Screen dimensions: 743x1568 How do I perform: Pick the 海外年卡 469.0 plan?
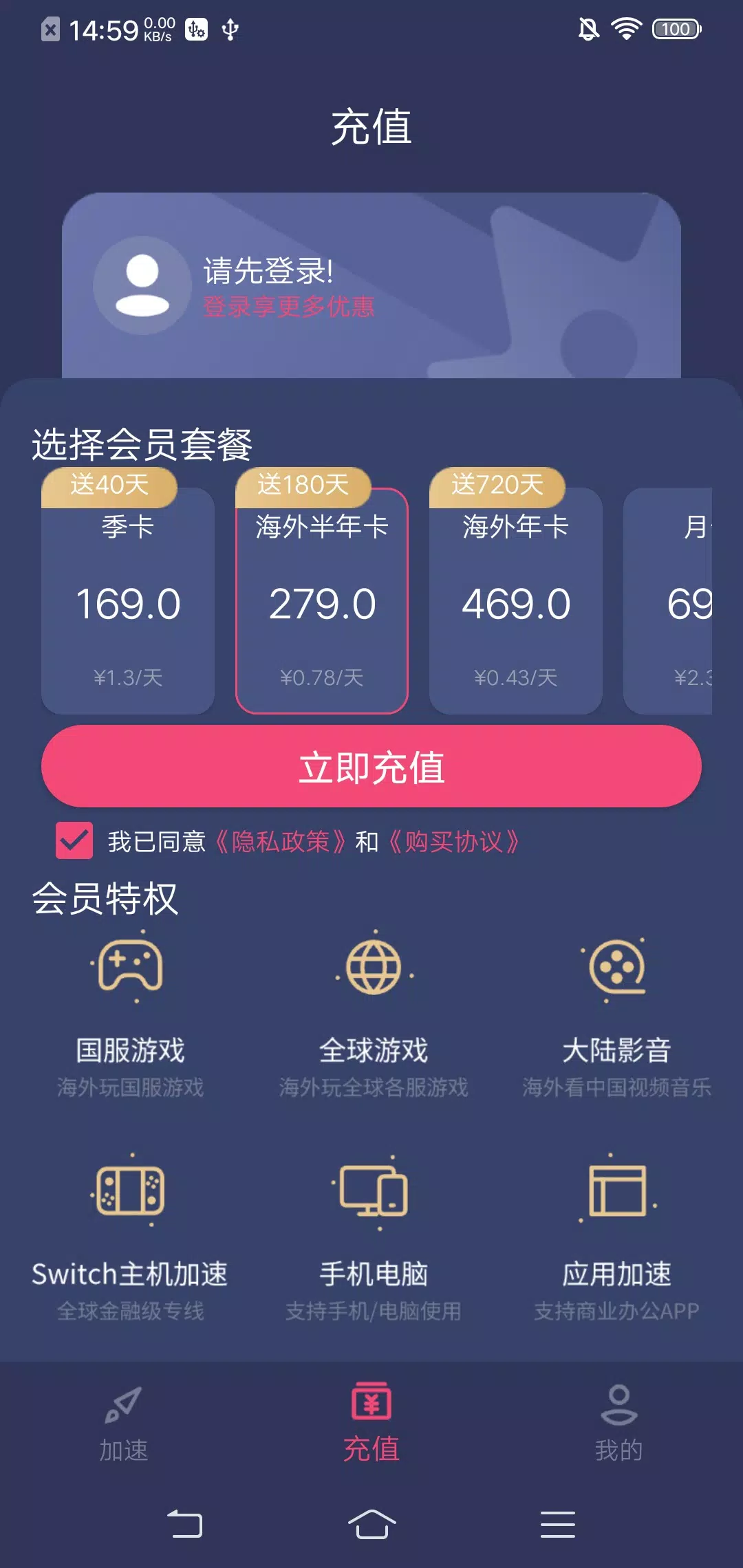pyautogui.click(x=516, y=602)
